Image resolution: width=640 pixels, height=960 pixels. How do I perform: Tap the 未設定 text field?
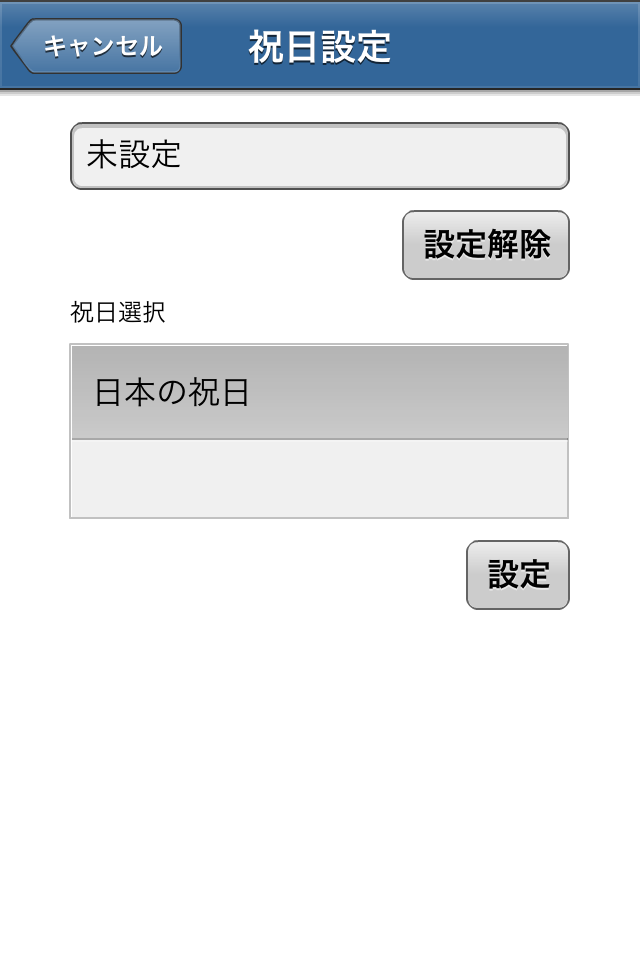click(319, 156)
